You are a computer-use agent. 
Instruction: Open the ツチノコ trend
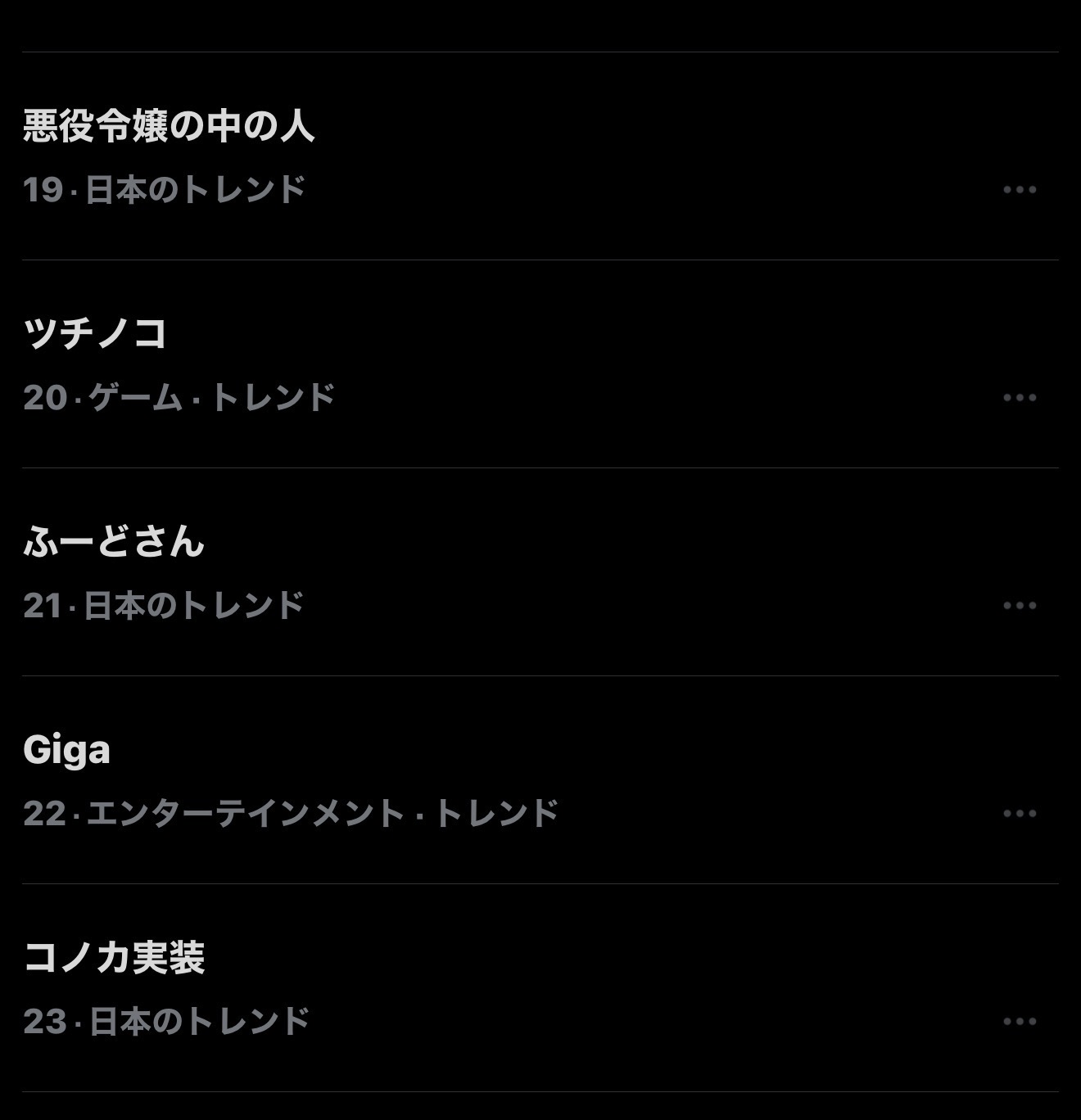(x=96, y=335)
